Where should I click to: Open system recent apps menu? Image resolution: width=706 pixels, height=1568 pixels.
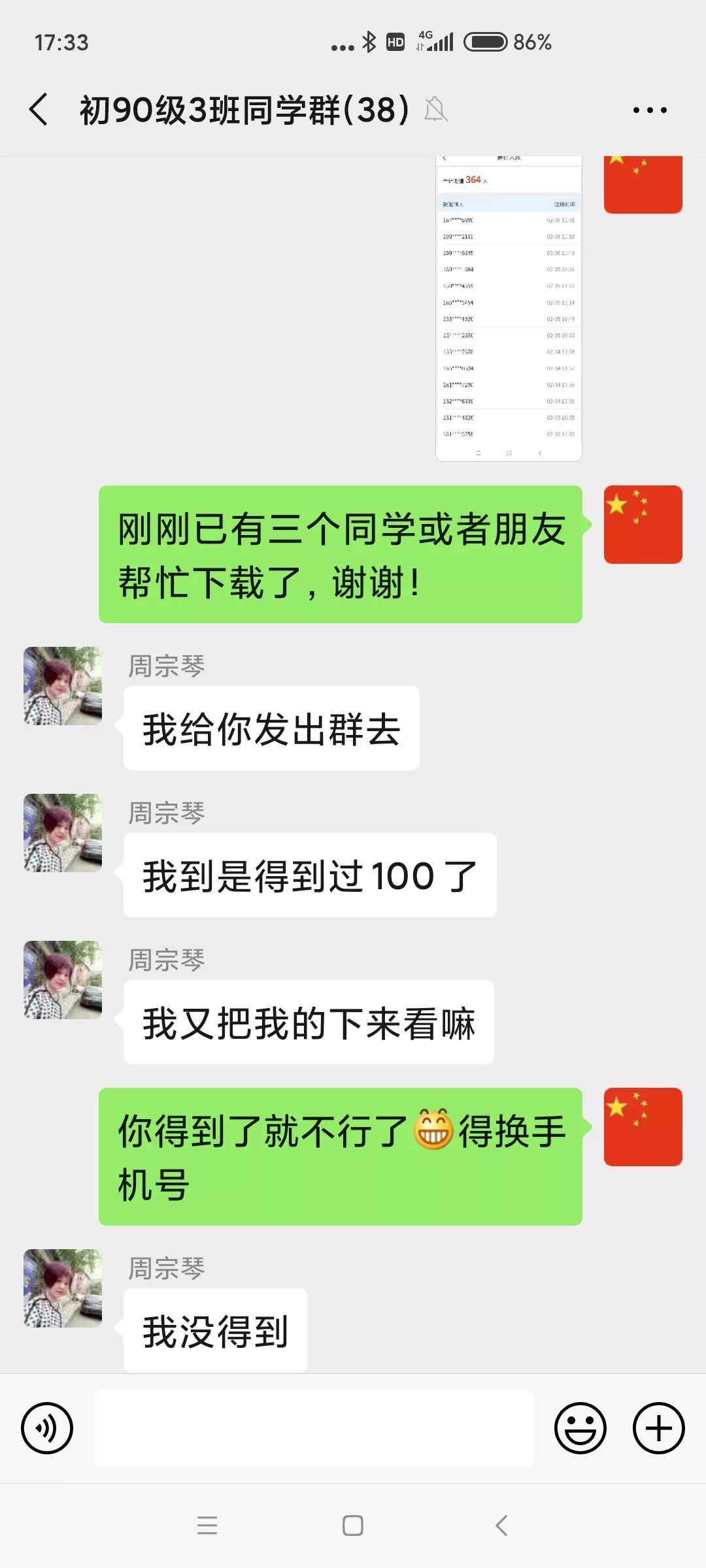[207, 1526]
